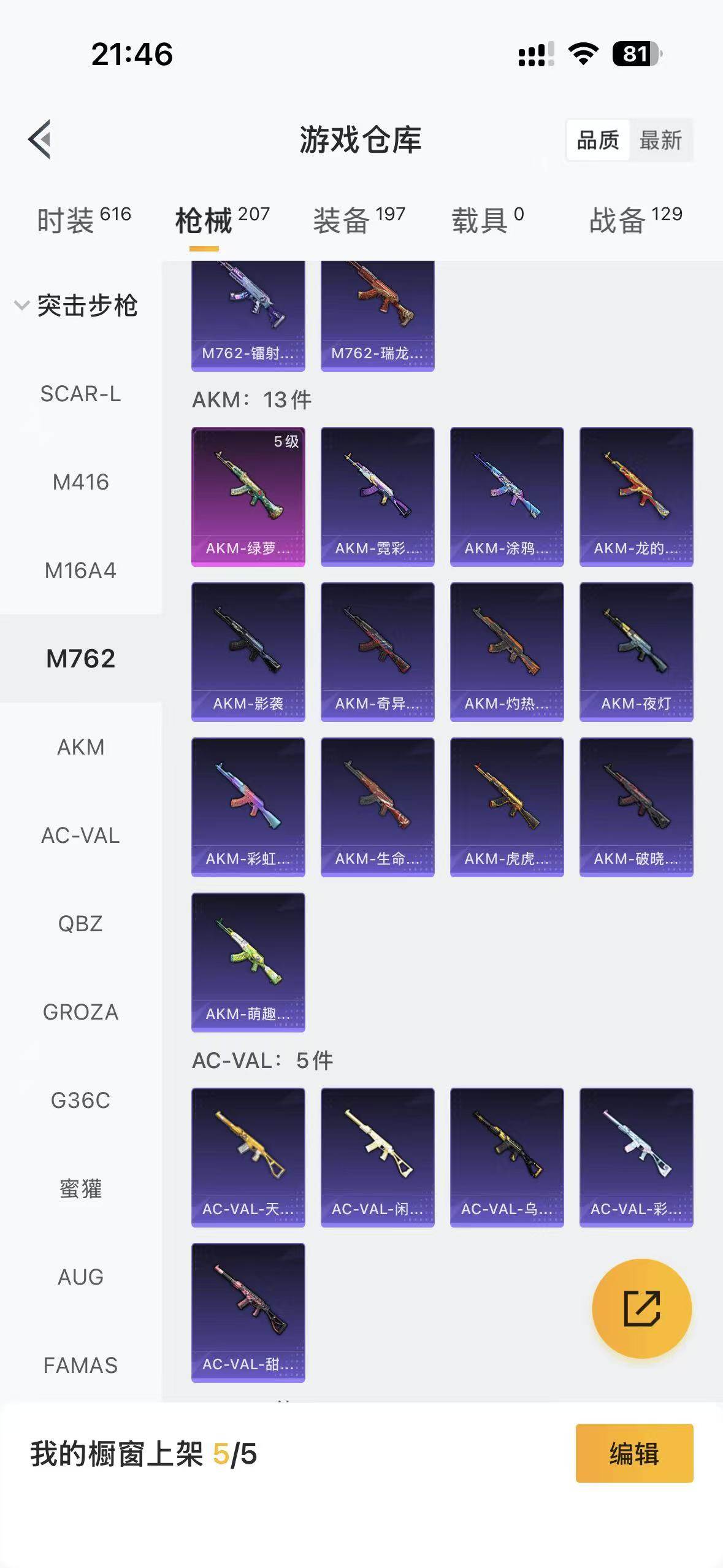Image resolution: width=723 pixels, height=1568 pixels.
Task: Edit my showcase with 编辑 button
Action: click(x=634, y=1453)
